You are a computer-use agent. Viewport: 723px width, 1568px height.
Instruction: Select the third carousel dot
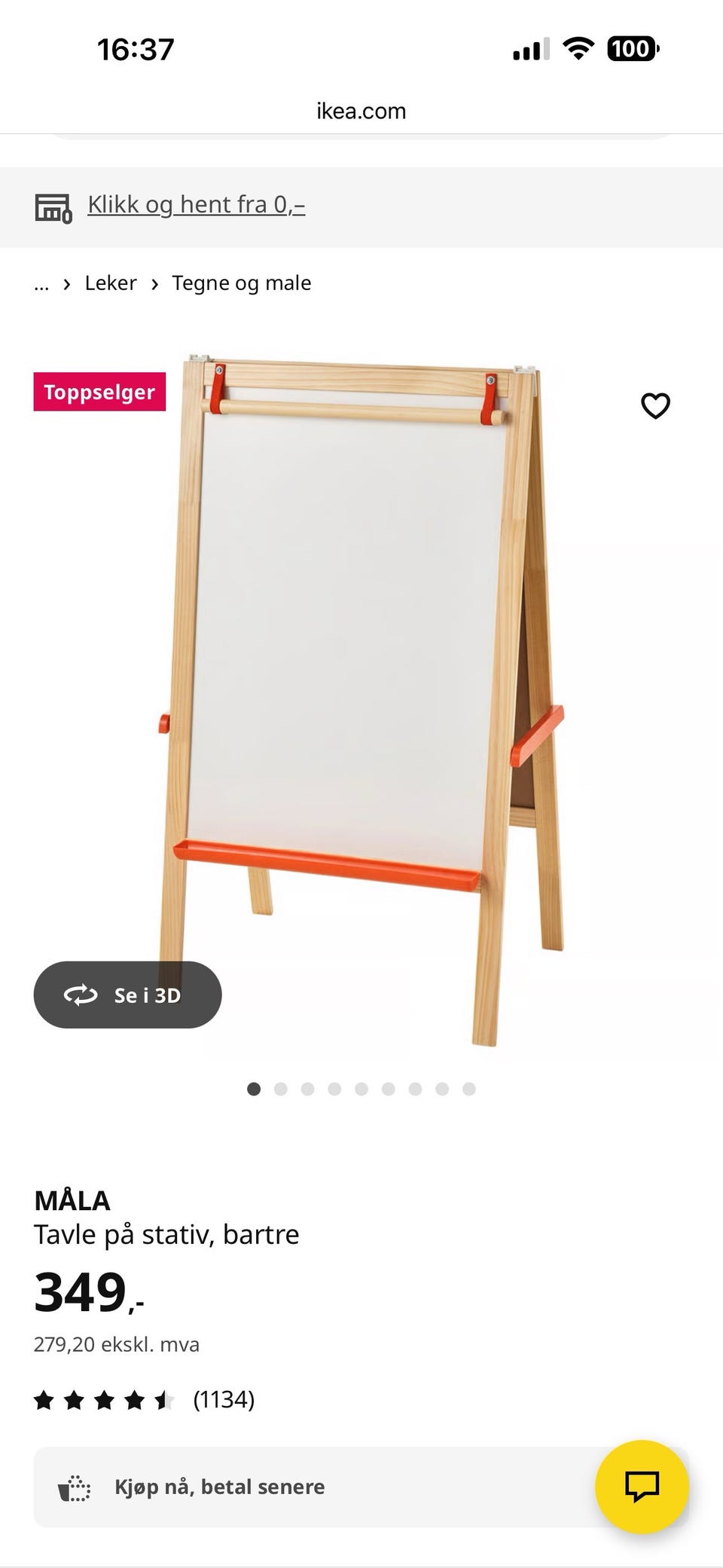pyautogui.click(x=308, y=1089)
